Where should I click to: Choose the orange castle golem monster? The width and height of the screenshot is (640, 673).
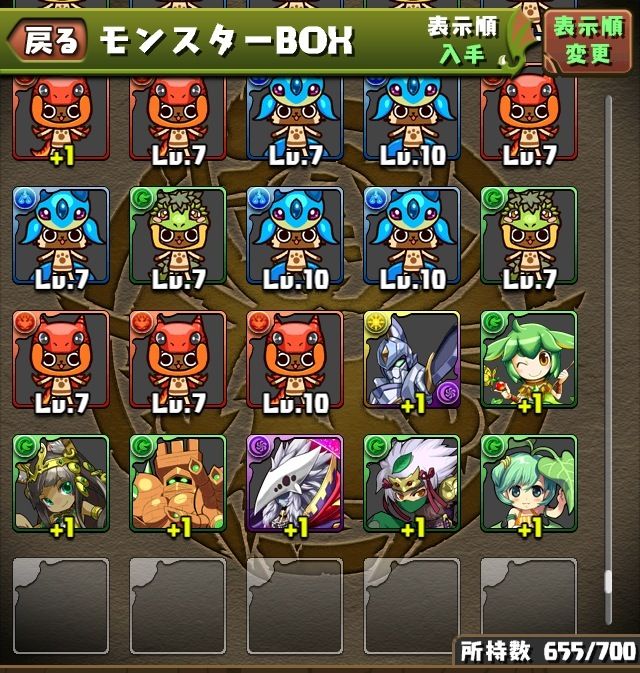pyautogui.click(x=178, y=484)
